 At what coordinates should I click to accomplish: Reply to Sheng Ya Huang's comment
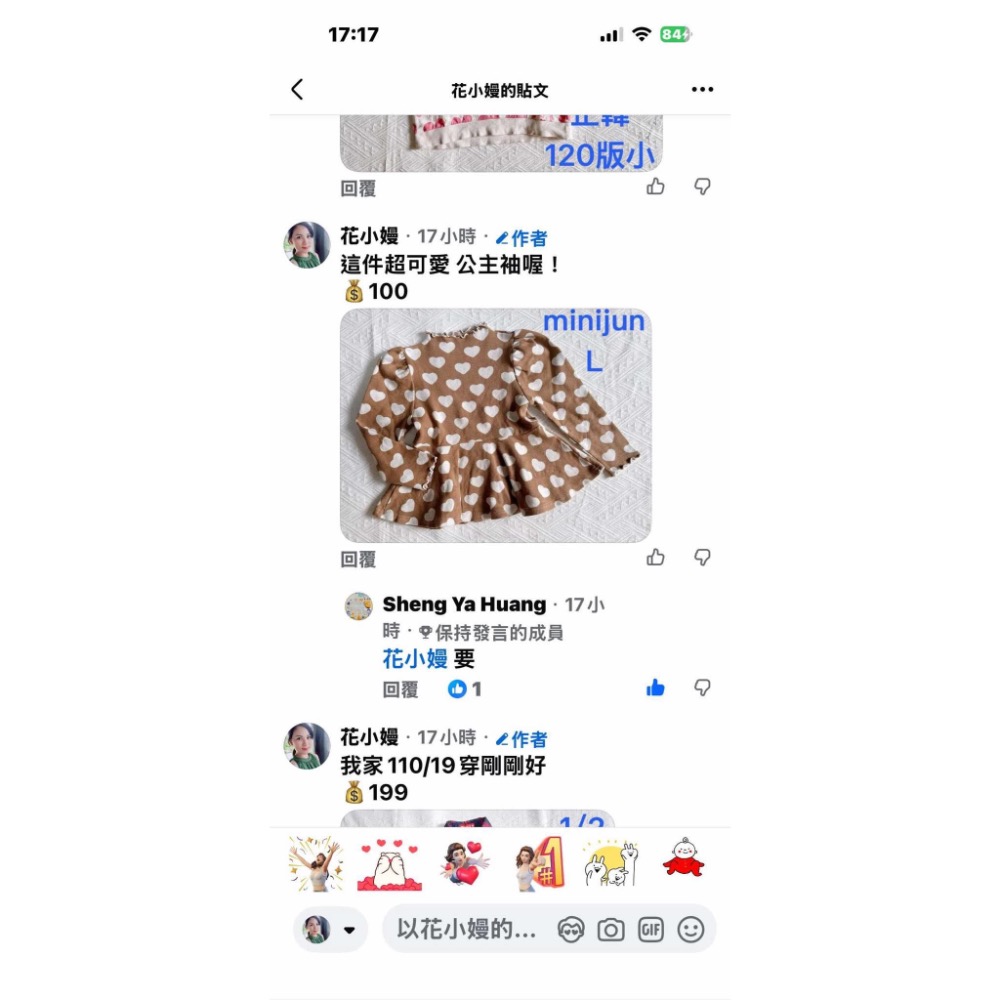coord(400,689)
